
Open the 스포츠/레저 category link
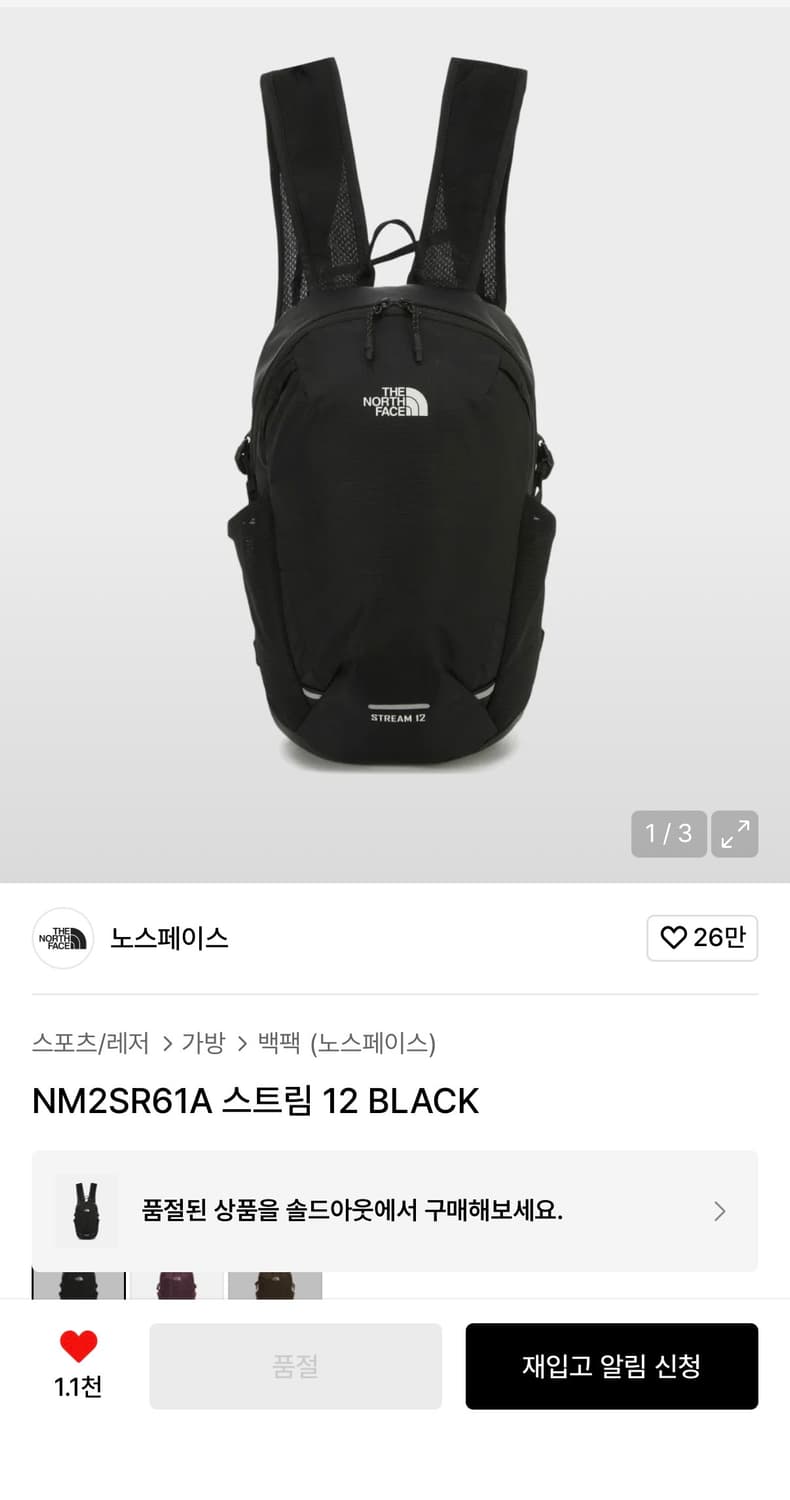coord(91,1043)
